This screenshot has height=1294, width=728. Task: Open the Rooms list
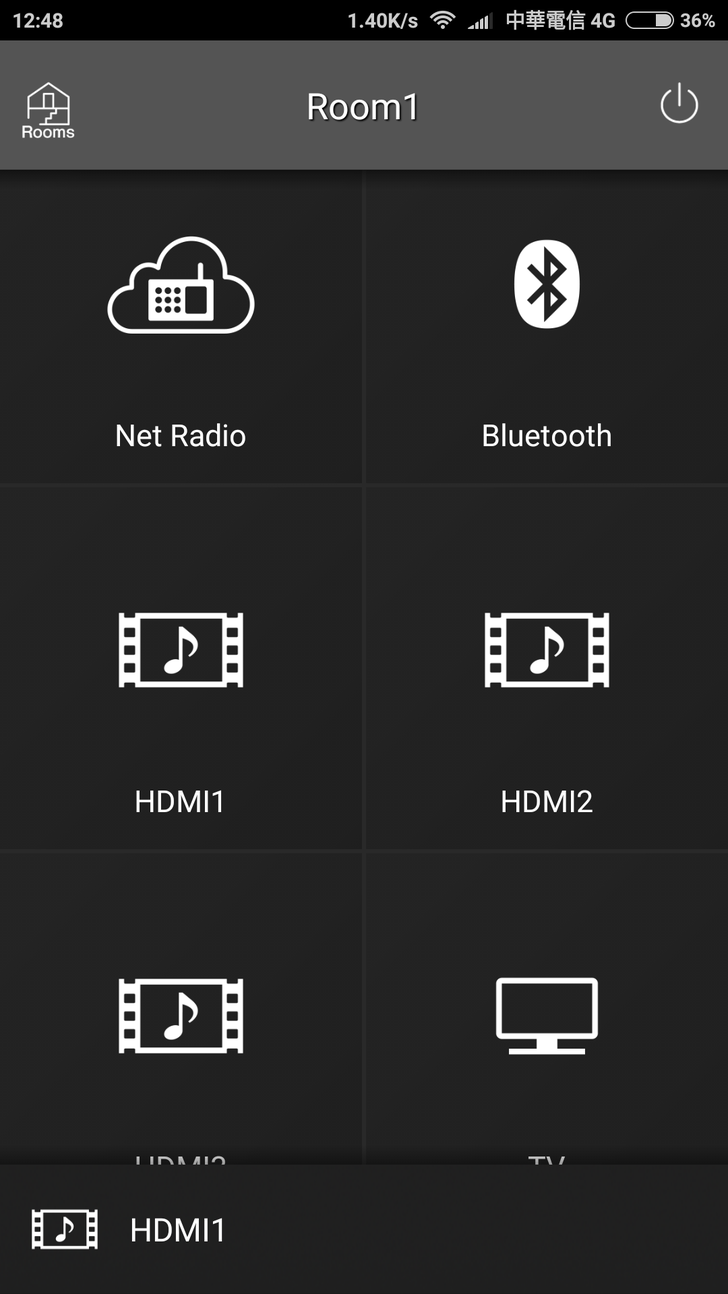pos(48,109)
